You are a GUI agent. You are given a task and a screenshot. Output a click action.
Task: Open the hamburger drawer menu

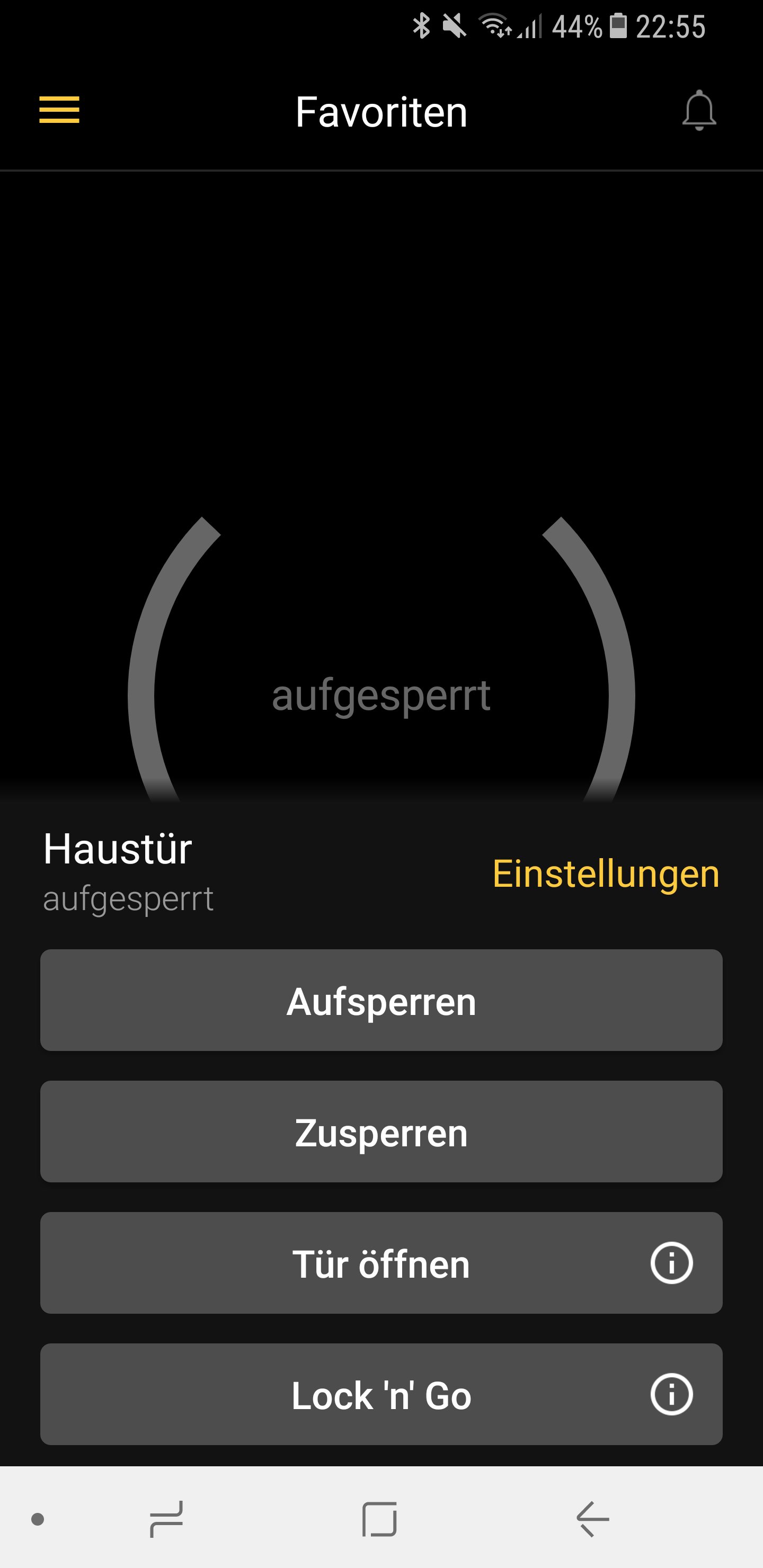59,110
